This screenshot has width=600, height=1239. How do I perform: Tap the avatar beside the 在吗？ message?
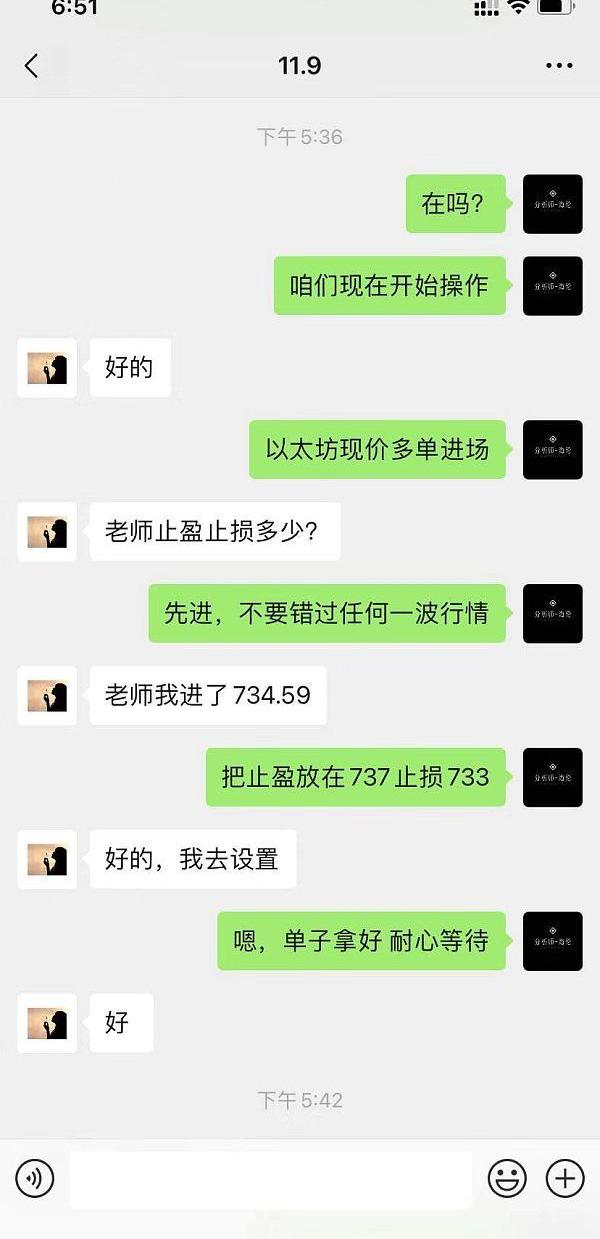[552, 204]
